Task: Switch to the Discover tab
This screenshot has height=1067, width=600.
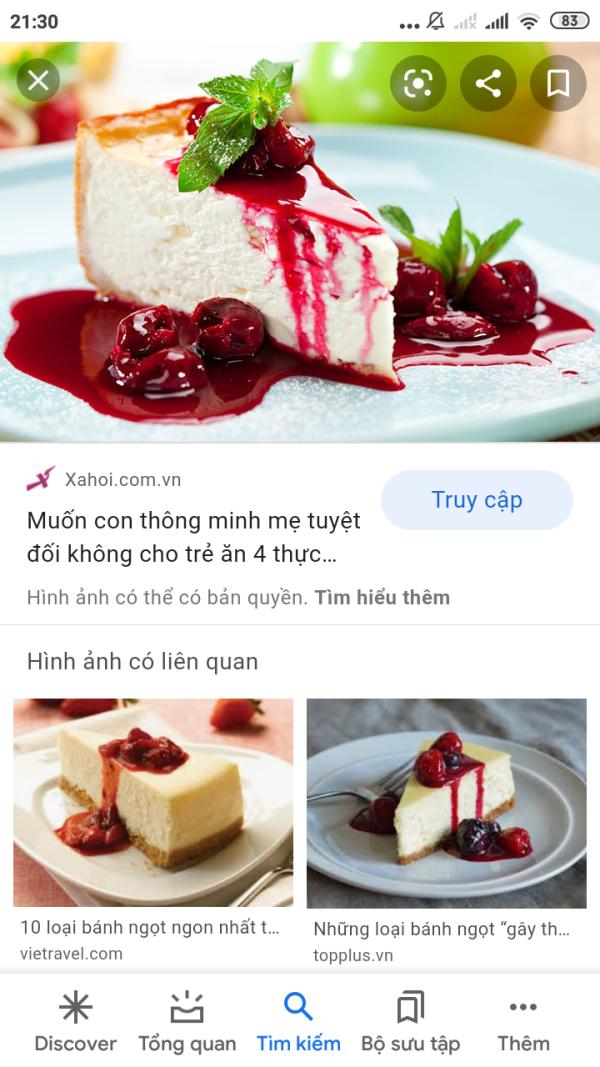Action: [76, 1022]
